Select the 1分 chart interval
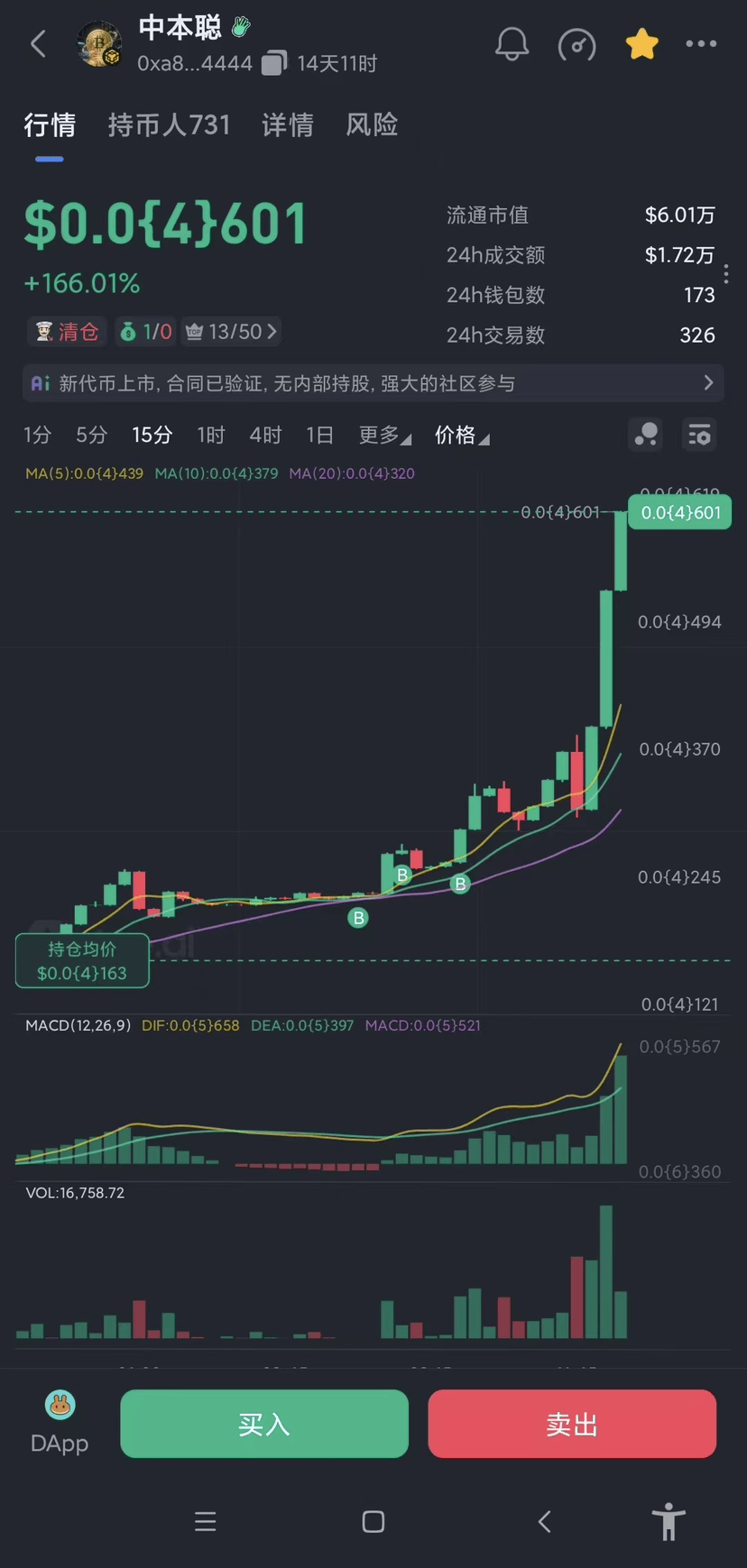 (x=37, y=436)
